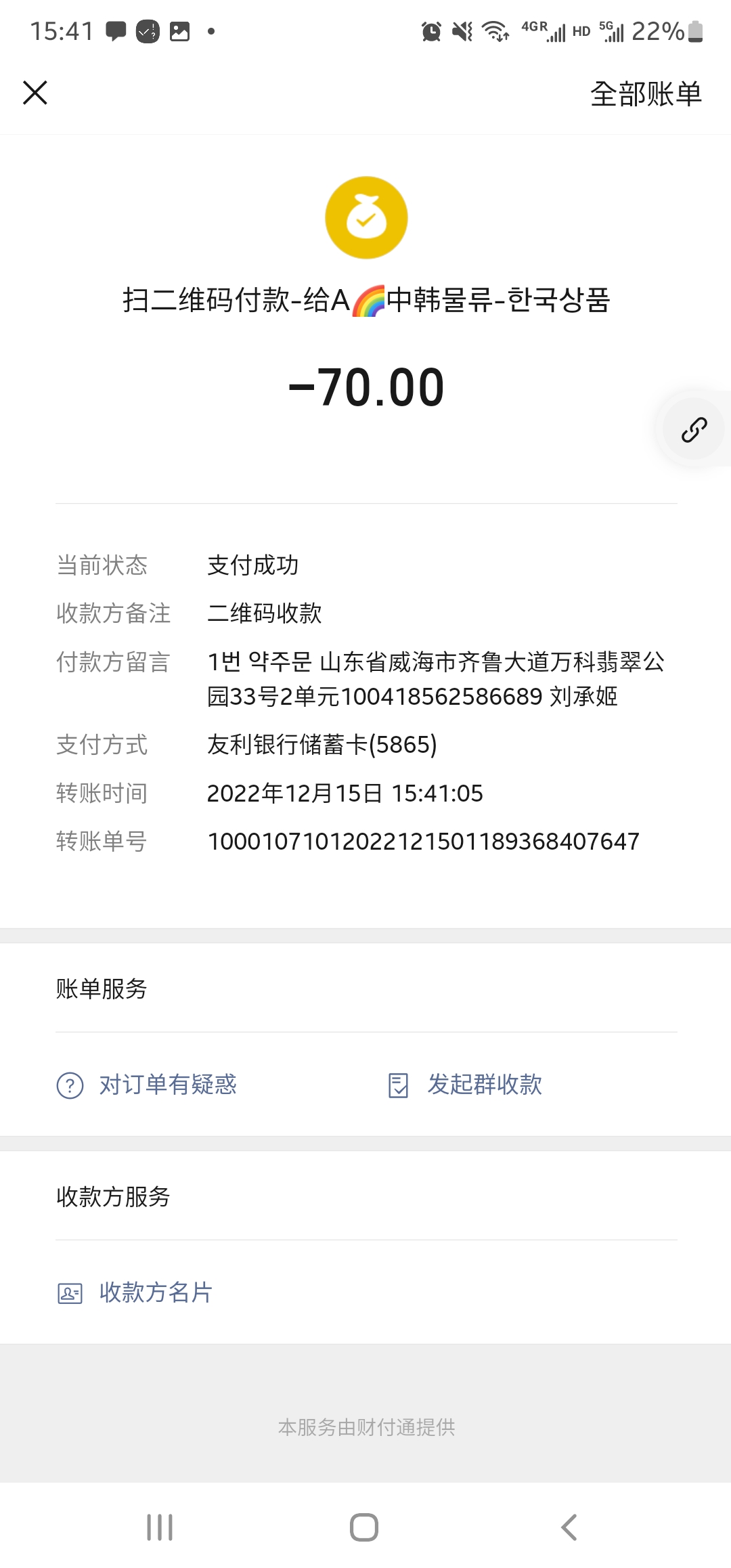The width and height of the screenshot is (731, 1568).
Task: Open 对订单有疑惑 order help
Action: (x=147, y=1085)
